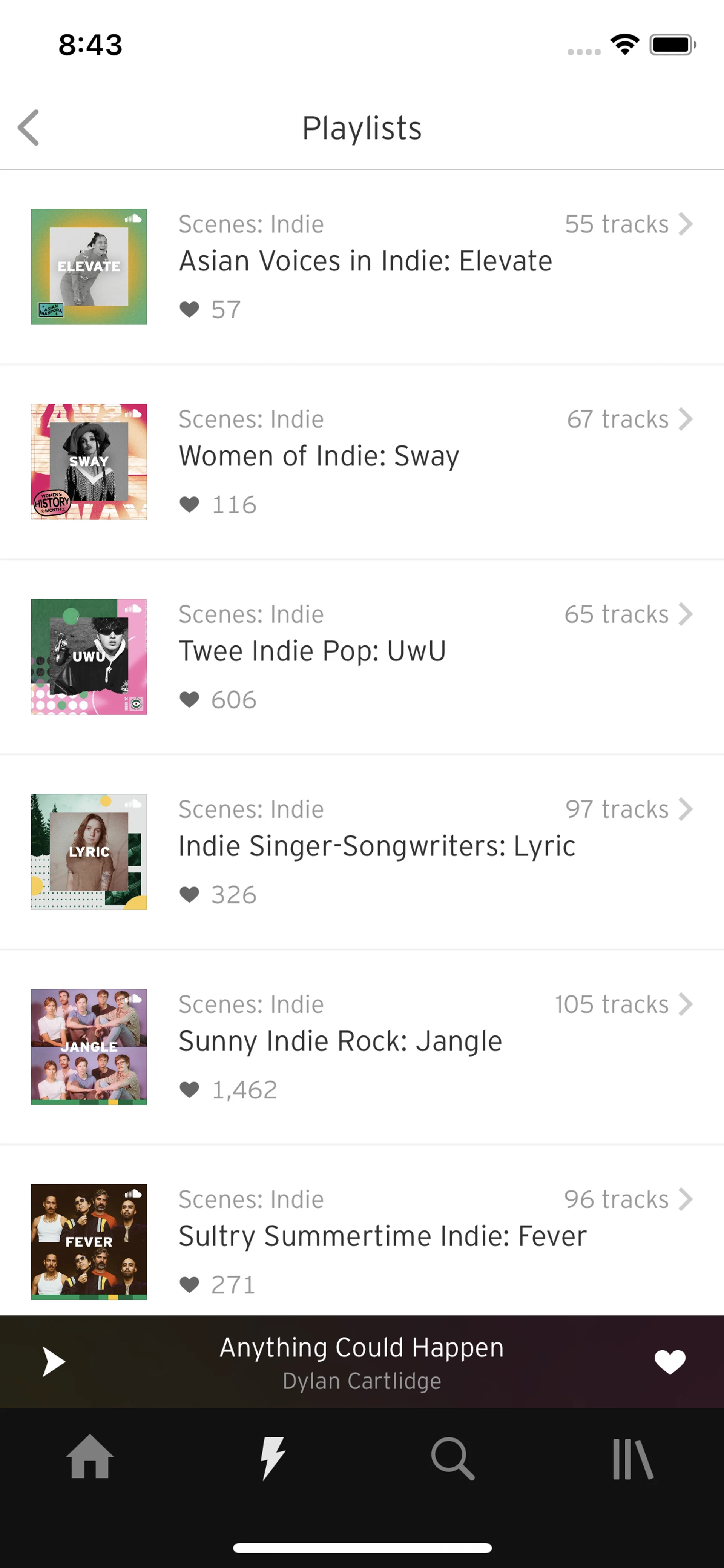Go back from the Playlists screen

pos(29,128)
